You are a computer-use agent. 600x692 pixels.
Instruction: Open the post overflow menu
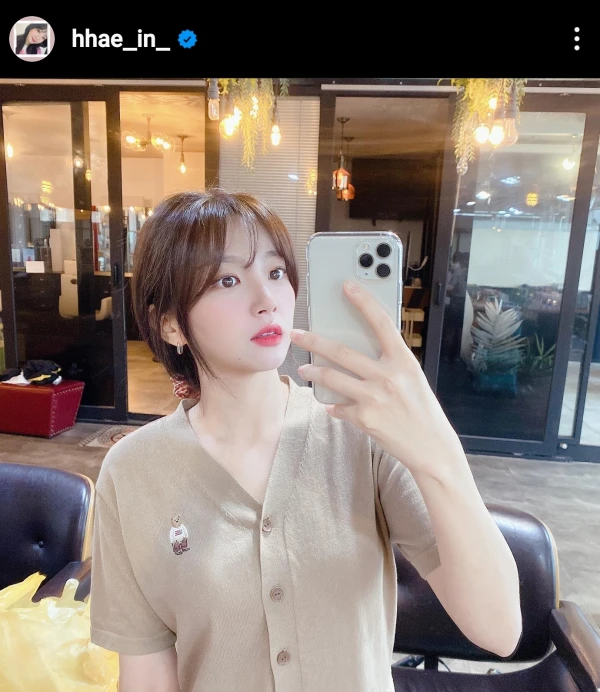(x=576, y=39)
